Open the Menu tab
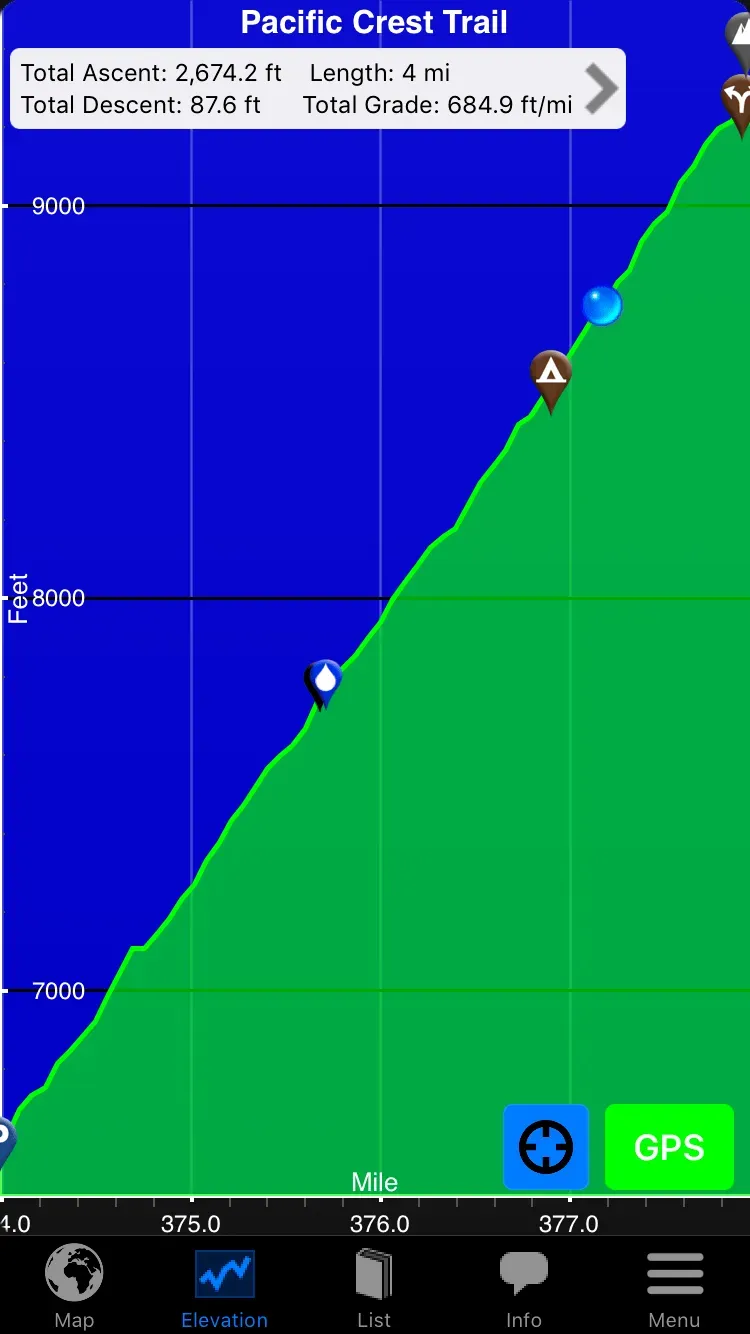Screen dimensions: 750x1334 tap(675, 1287)
